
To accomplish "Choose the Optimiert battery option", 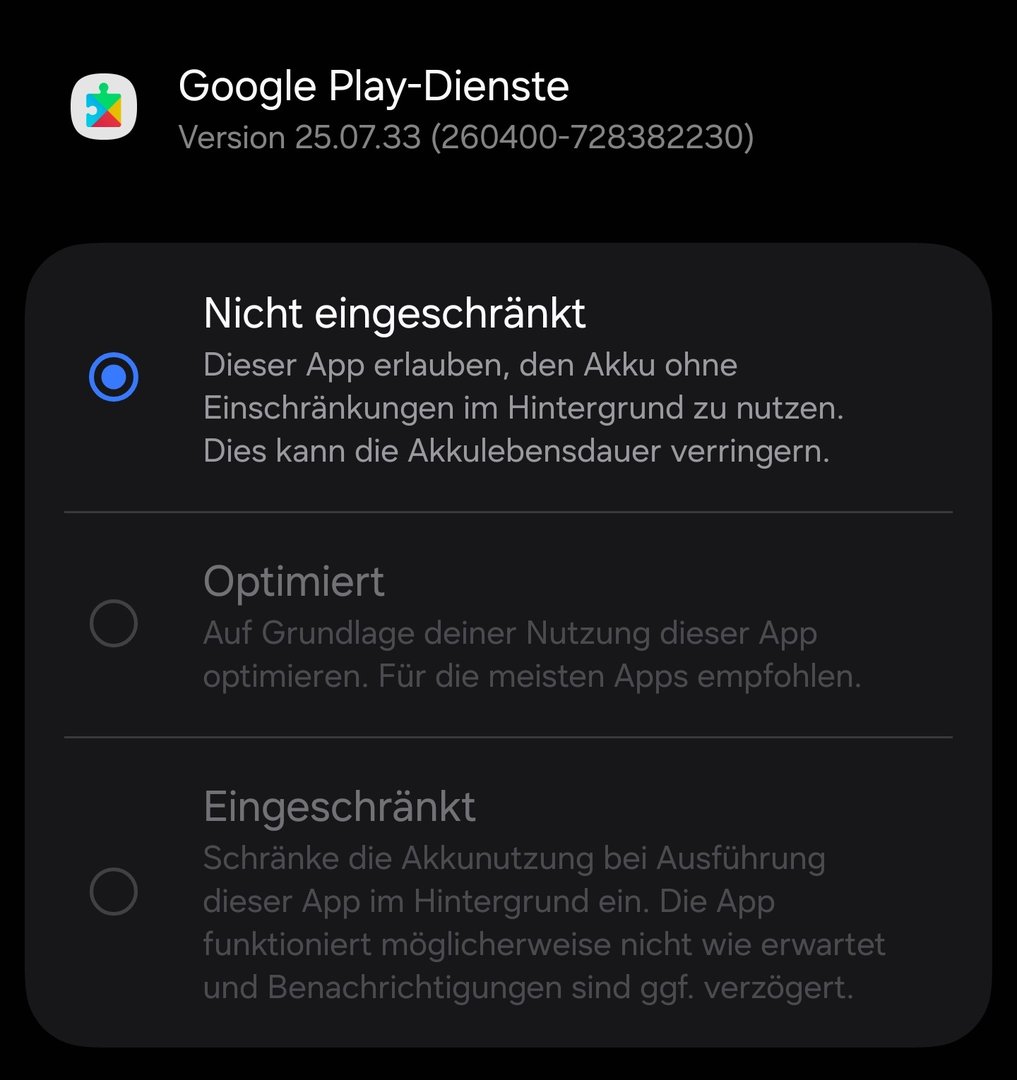I will 113,625.
